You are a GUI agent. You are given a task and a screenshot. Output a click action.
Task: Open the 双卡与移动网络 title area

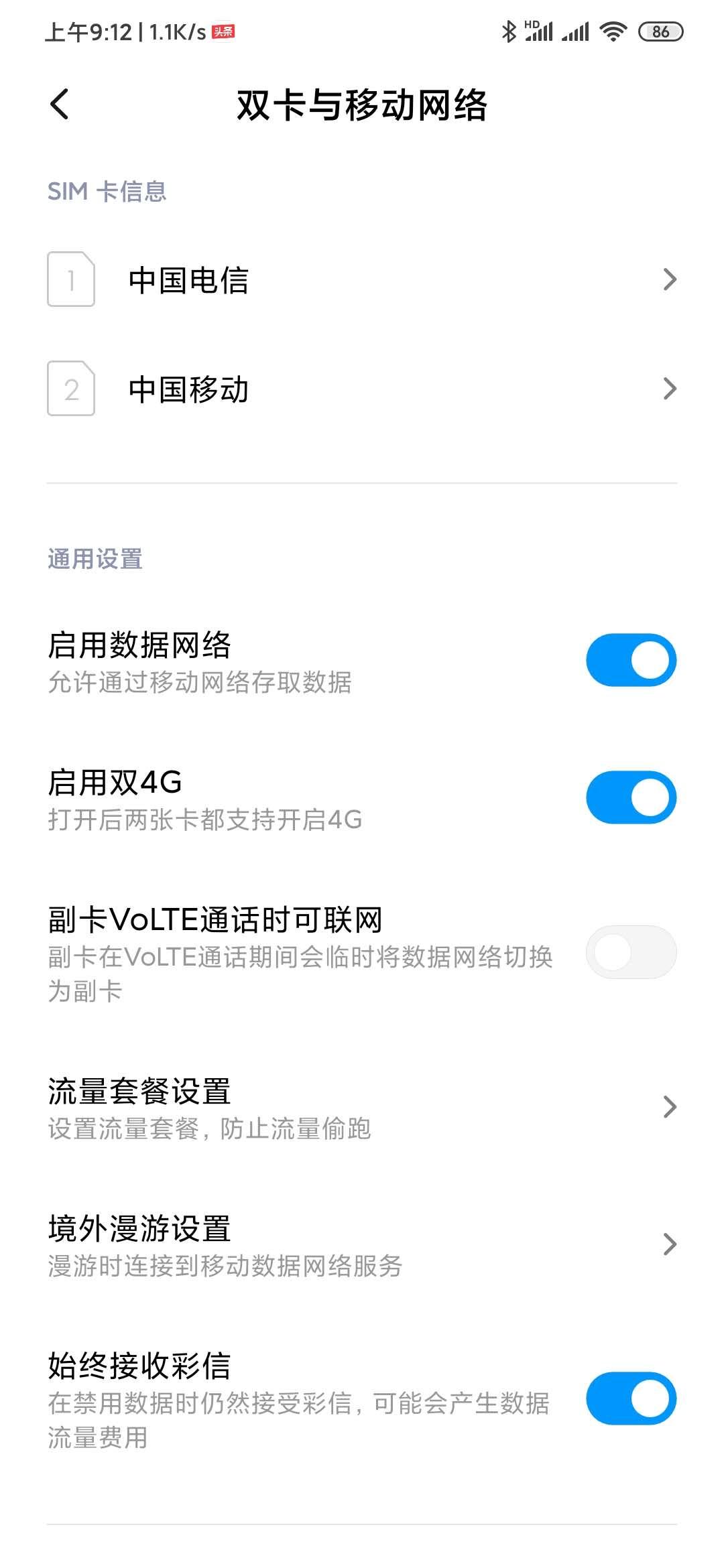click(x=362, y=106)
